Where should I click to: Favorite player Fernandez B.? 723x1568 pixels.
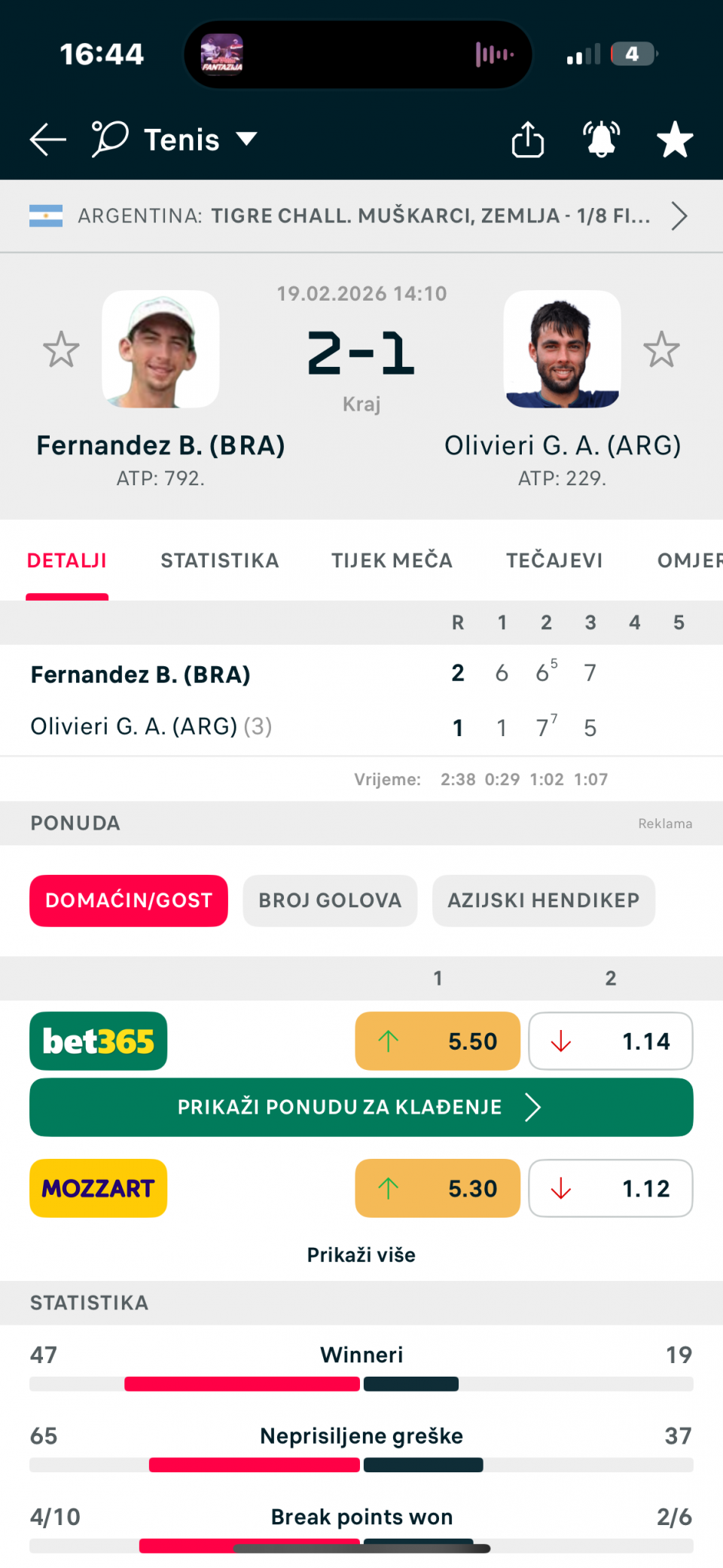pyautogui.click(x=61, y=350)
